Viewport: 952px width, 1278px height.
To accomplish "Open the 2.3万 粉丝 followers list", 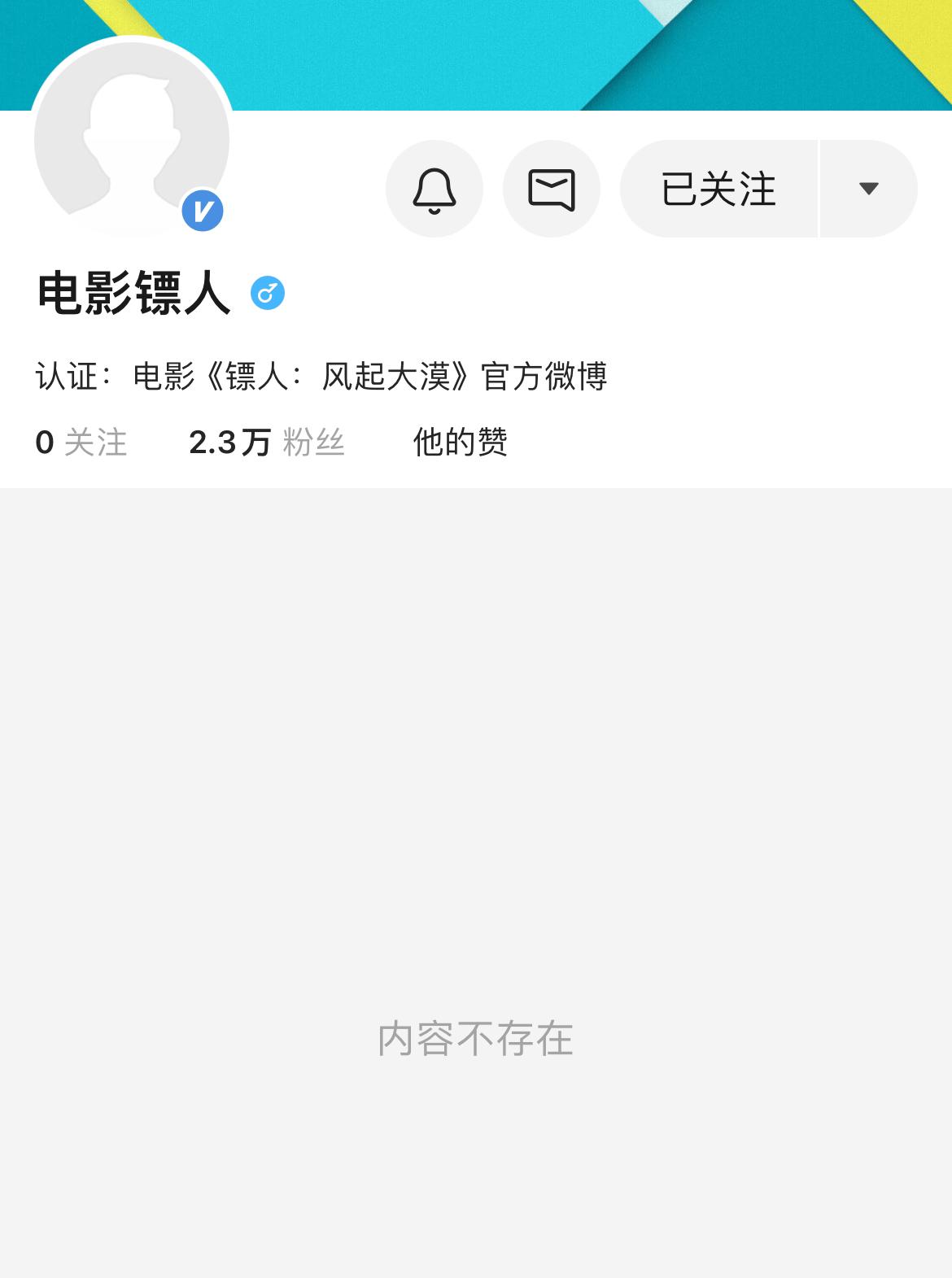I will 267,443.
